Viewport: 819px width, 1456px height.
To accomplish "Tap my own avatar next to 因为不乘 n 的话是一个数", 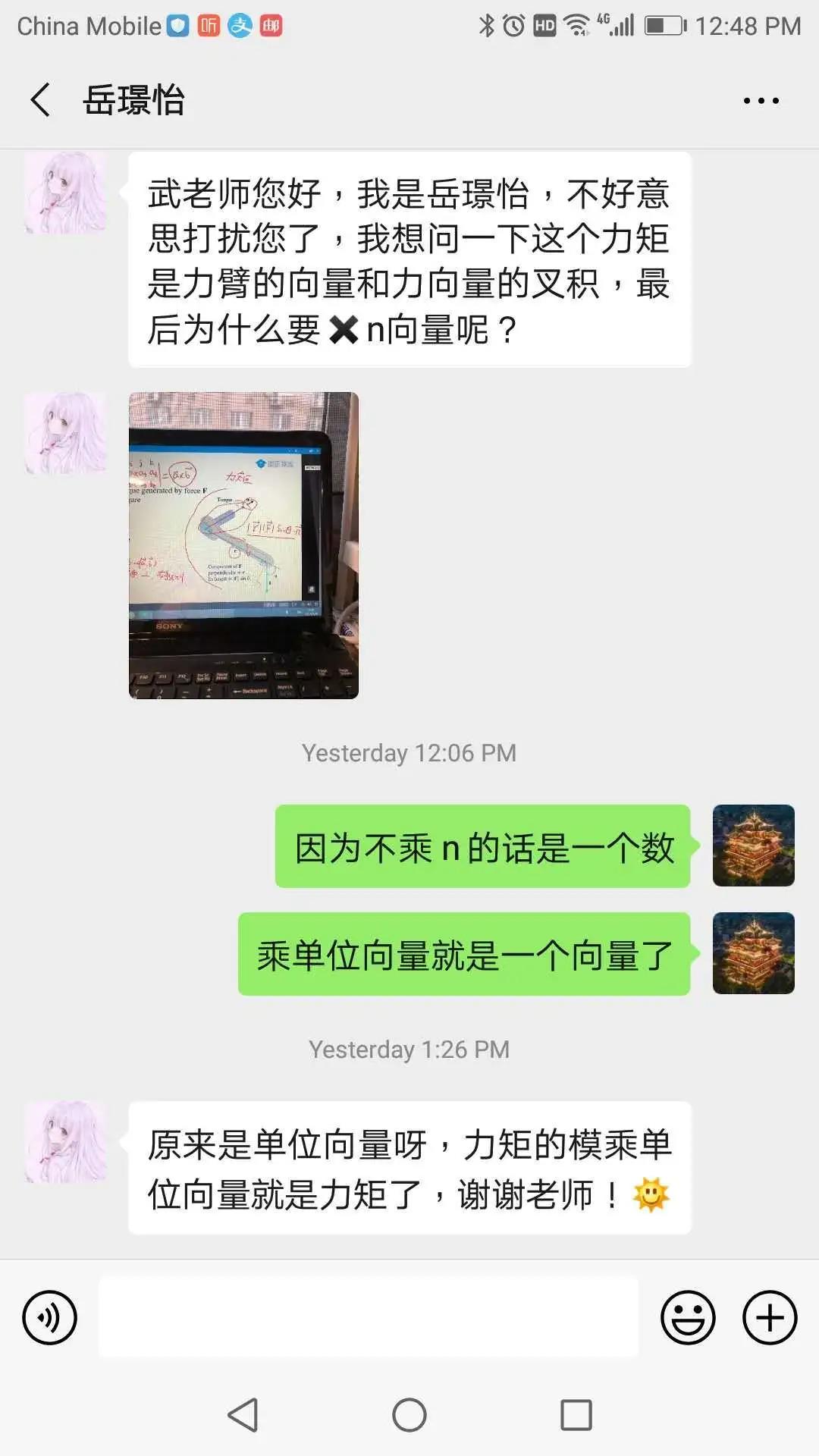I will click(x=753, y=846).
